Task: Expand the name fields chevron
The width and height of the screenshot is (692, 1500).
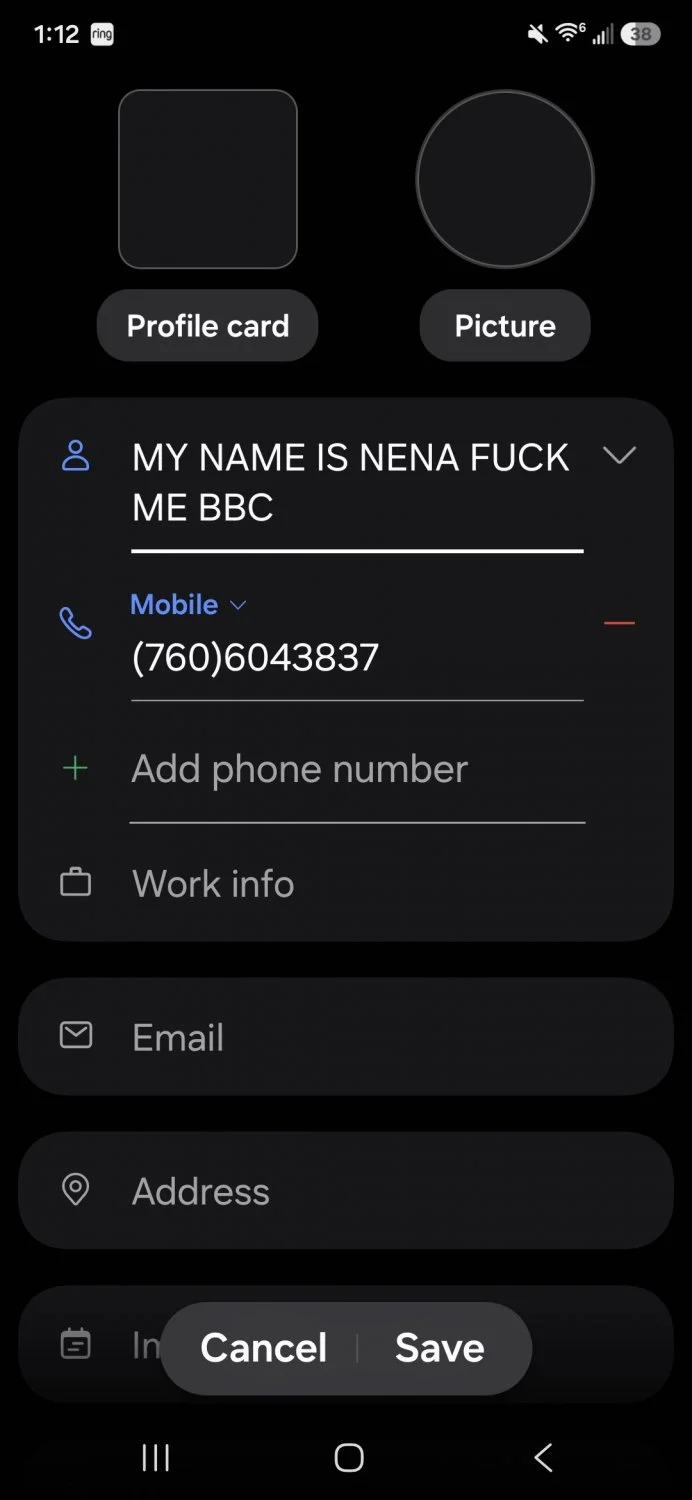Action: coord(620,456)
